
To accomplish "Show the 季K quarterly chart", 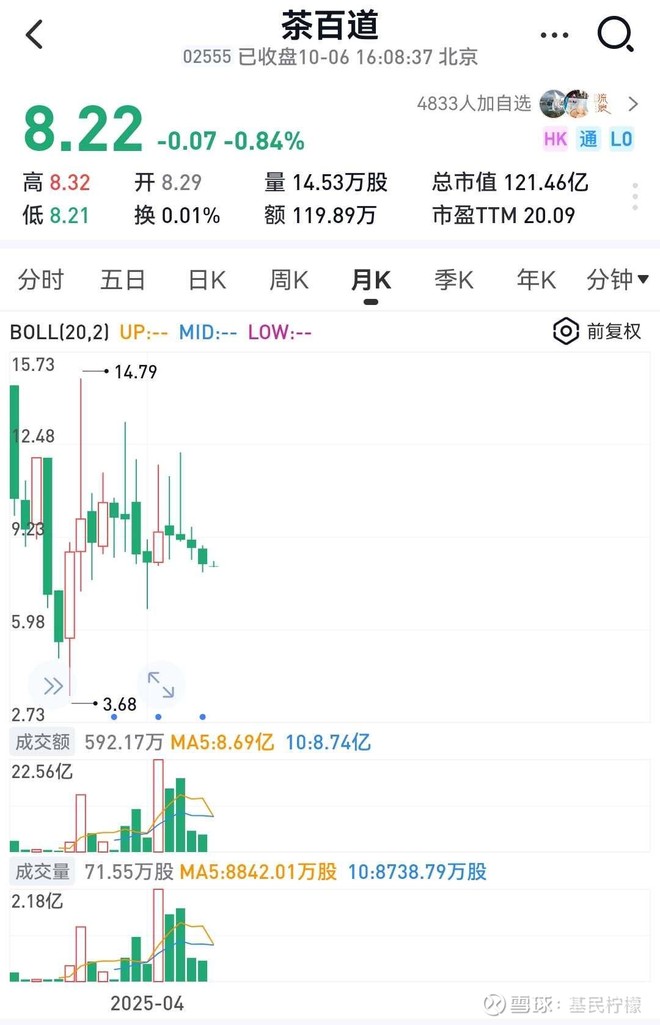I will point(454,280).
